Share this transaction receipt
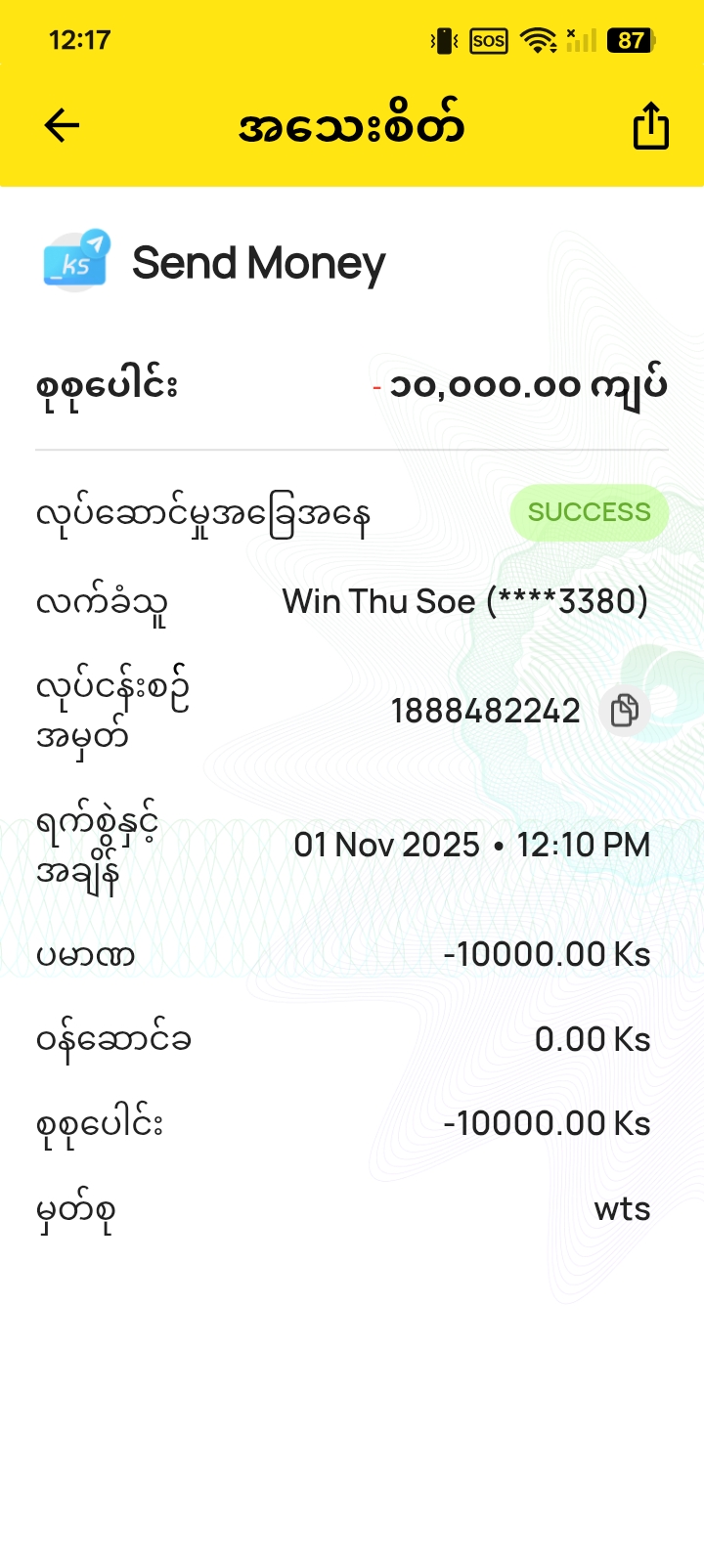The height and width of the screenshot is (1568, 704). [650, 126]
